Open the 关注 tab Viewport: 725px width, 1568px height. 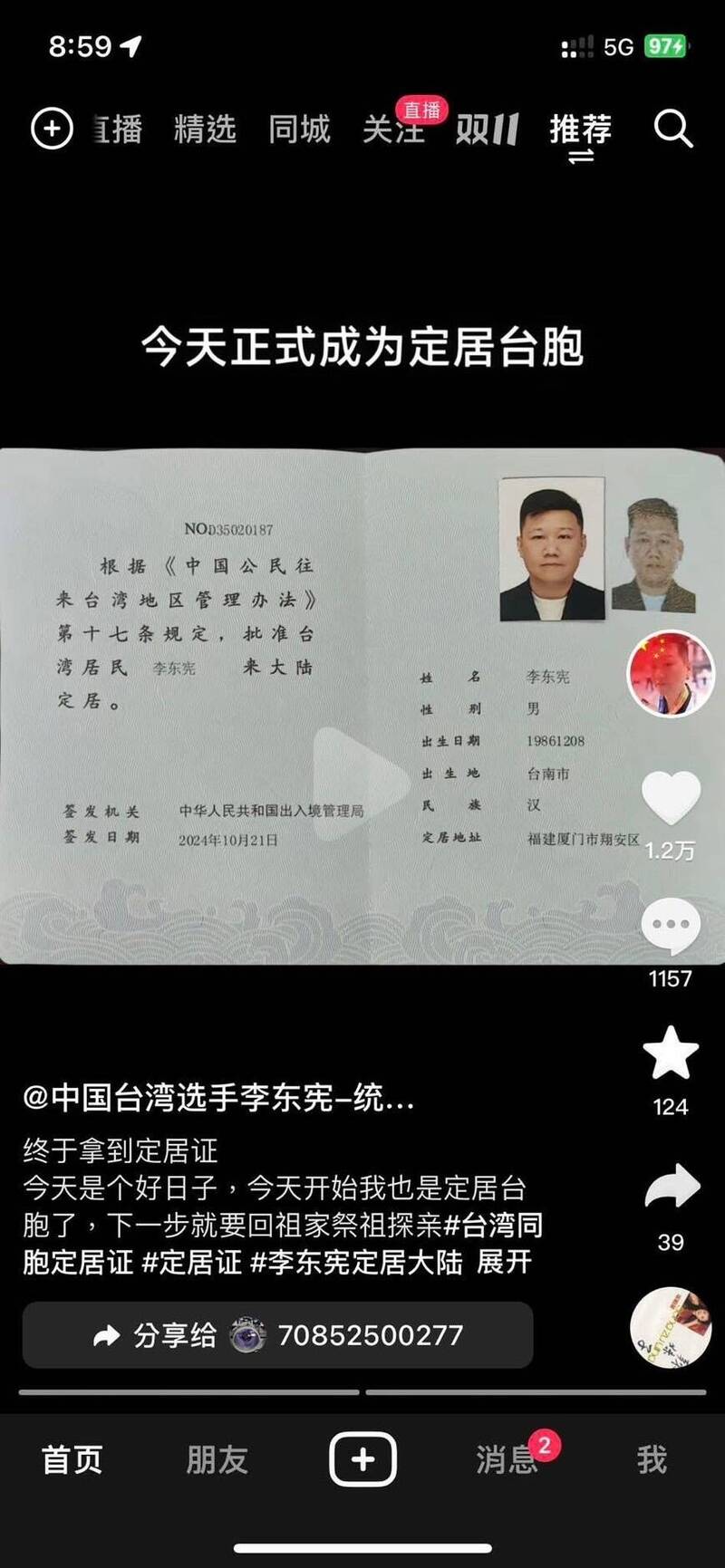[393, 130]
